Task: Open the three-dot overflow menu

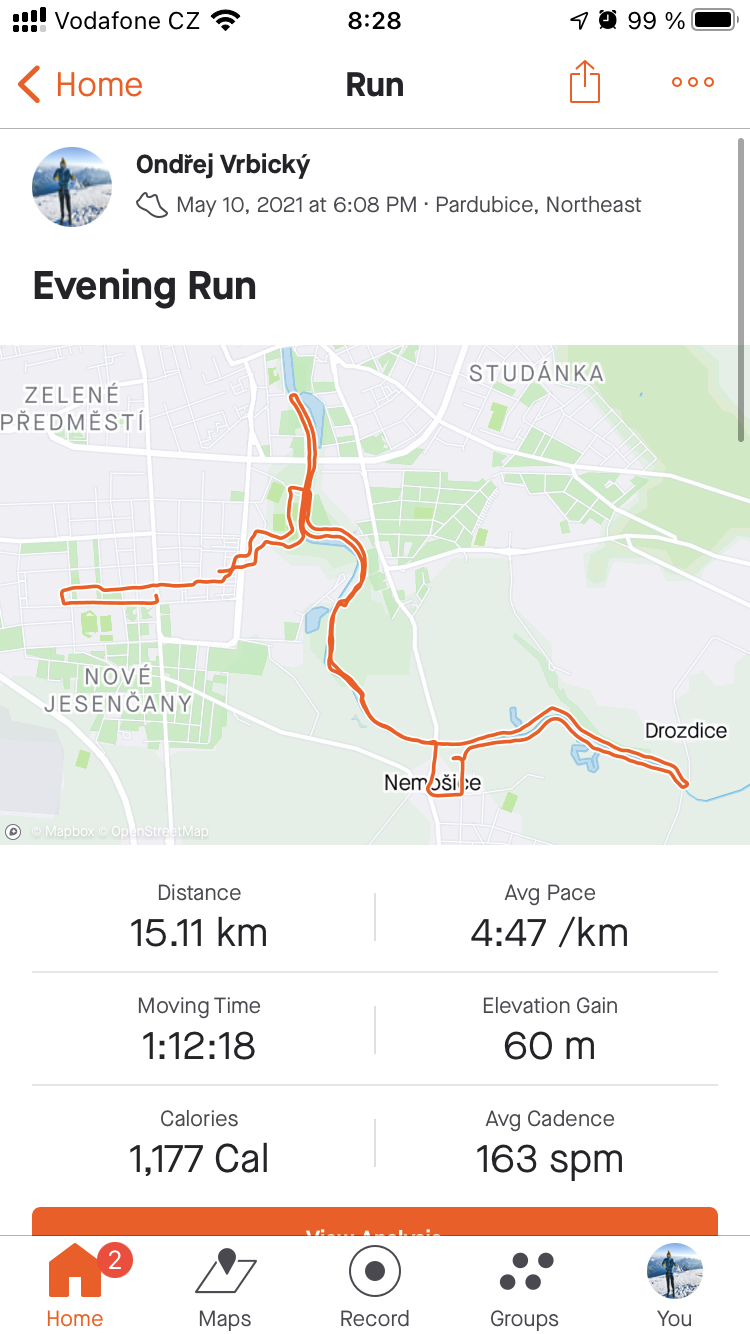Action: click(693, 83)
